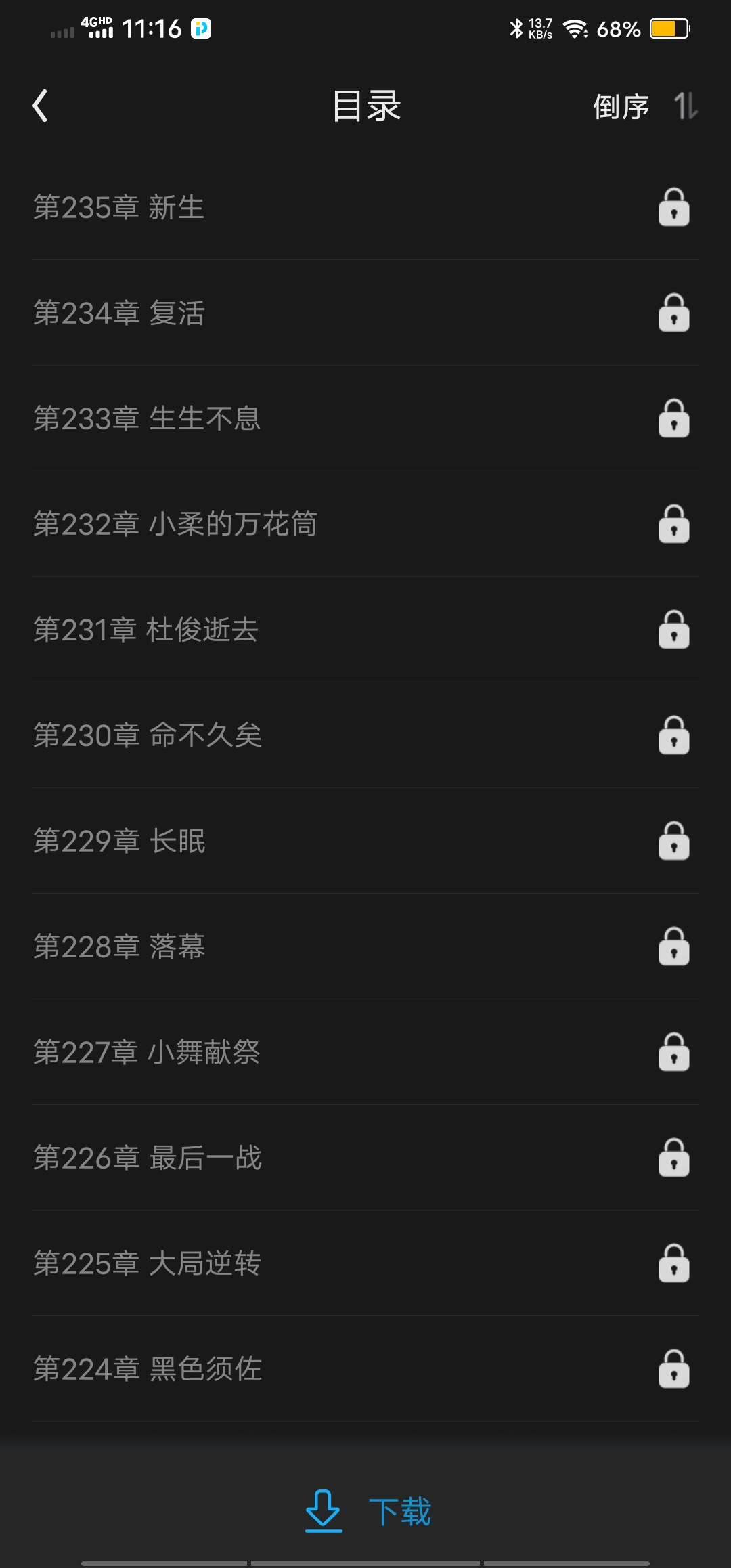This screenshot has width=731, height=1568.
Task: Open chapter 第233章 生生不息
Action: 147,418
